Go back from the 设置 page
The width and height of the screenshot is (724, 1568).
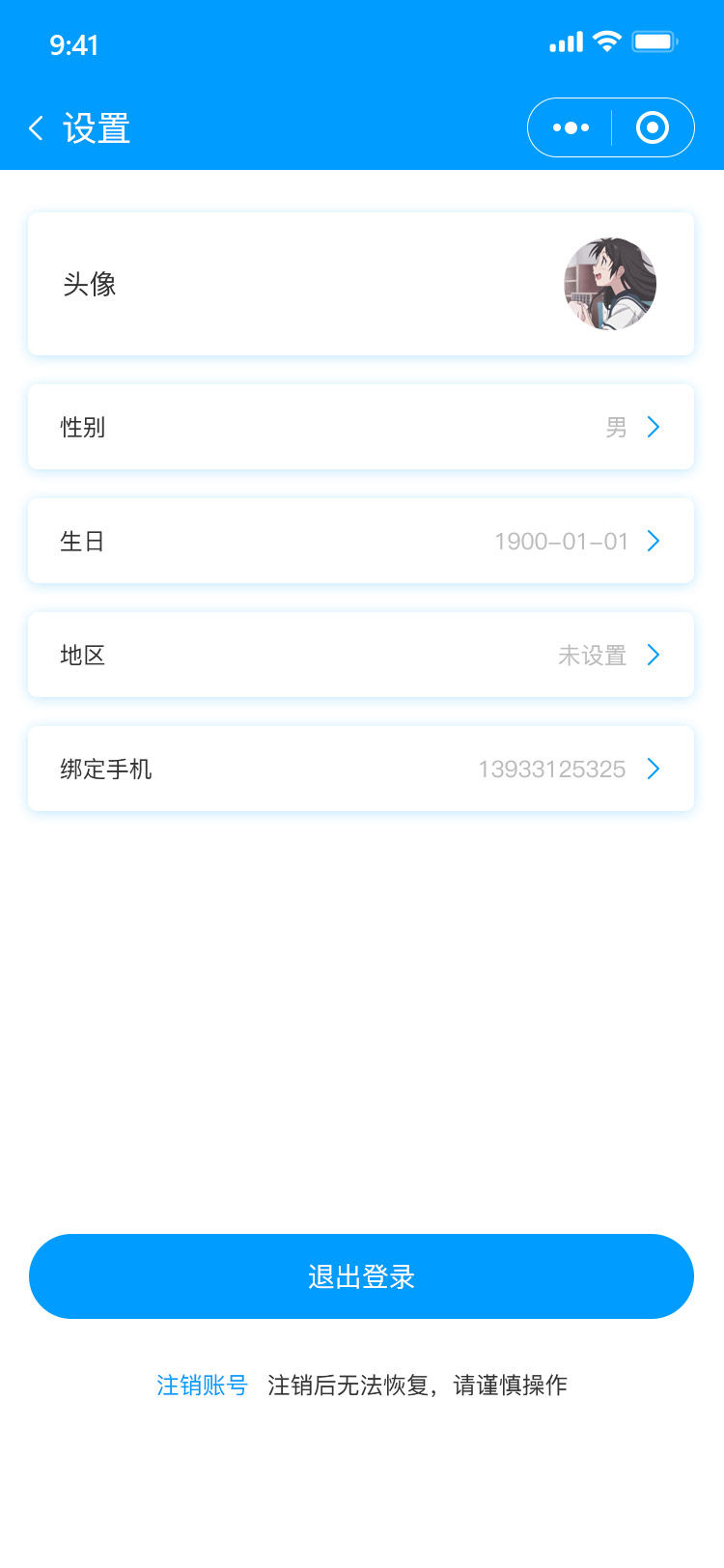[37, 128]
